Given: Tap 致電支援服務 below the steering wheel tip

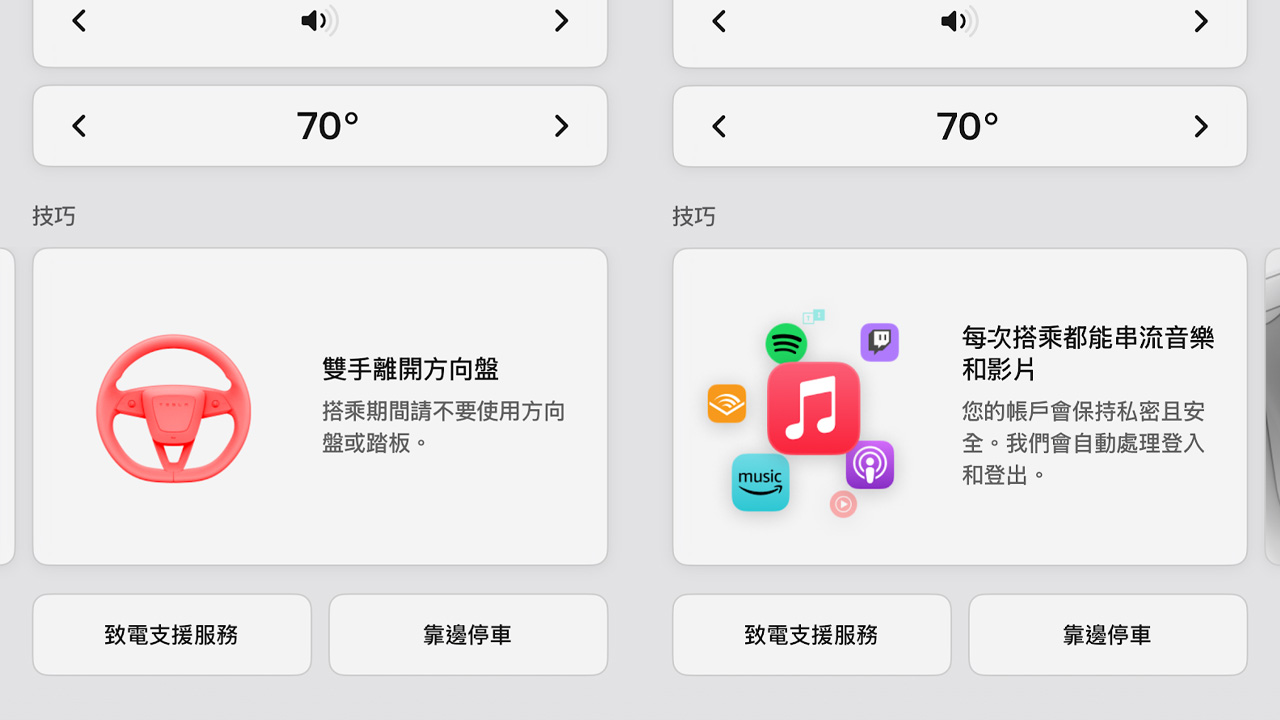Looking at the screenshot, I should click(x=172, y=635).
